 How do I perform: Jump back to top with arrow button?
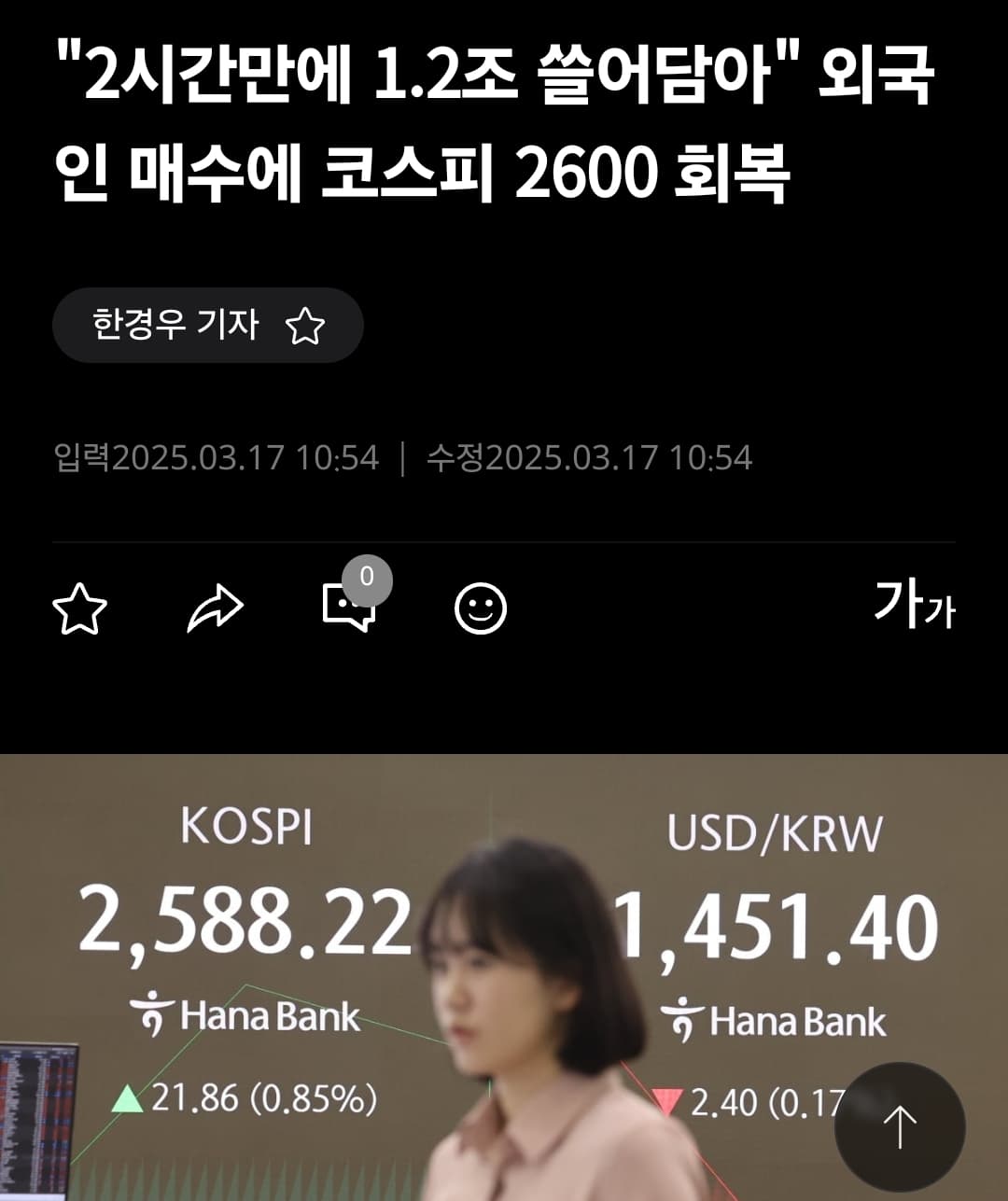point(900,1126)
